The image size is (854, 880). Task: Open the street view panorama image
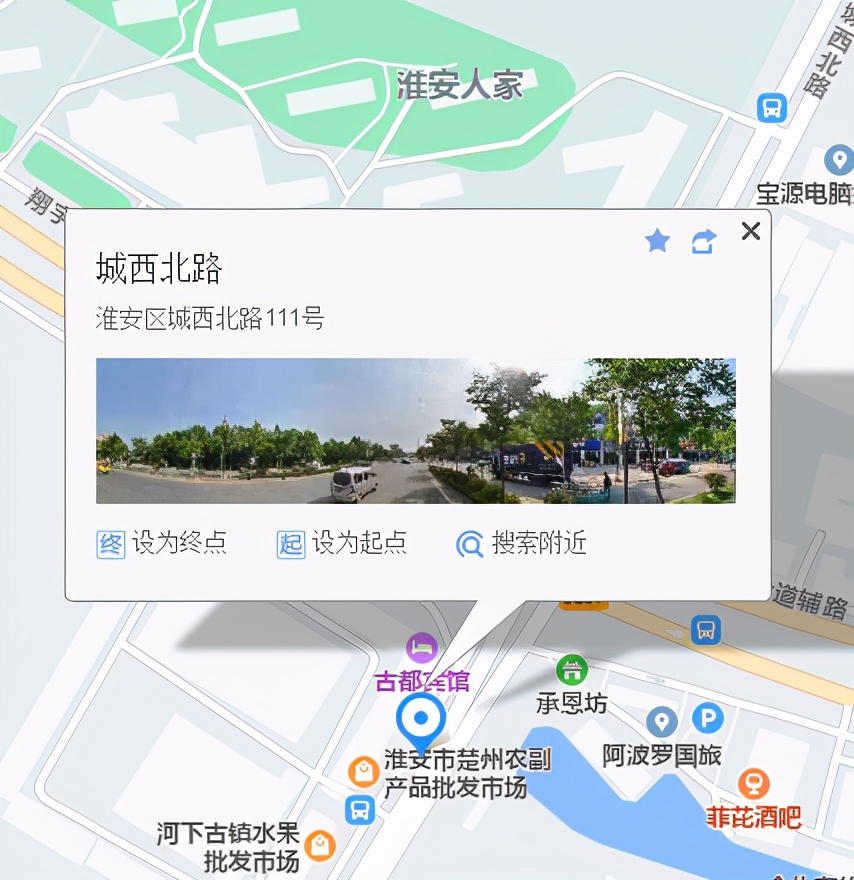pos(415,431)
